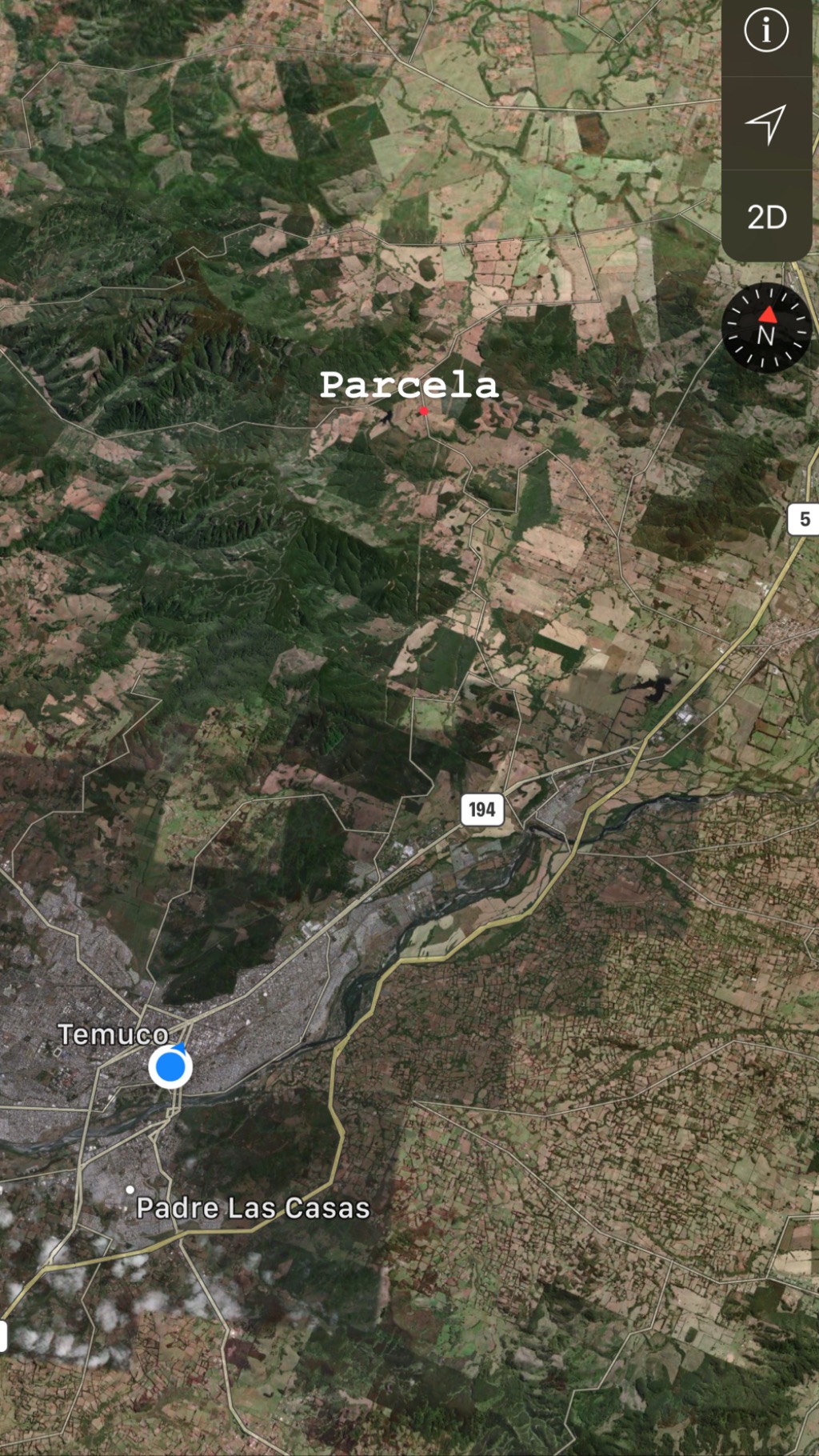Image resolution: width=819 pixels, height=1456 pixels.
Task: Tap the blue current location dot
Action: [170, 1066]
